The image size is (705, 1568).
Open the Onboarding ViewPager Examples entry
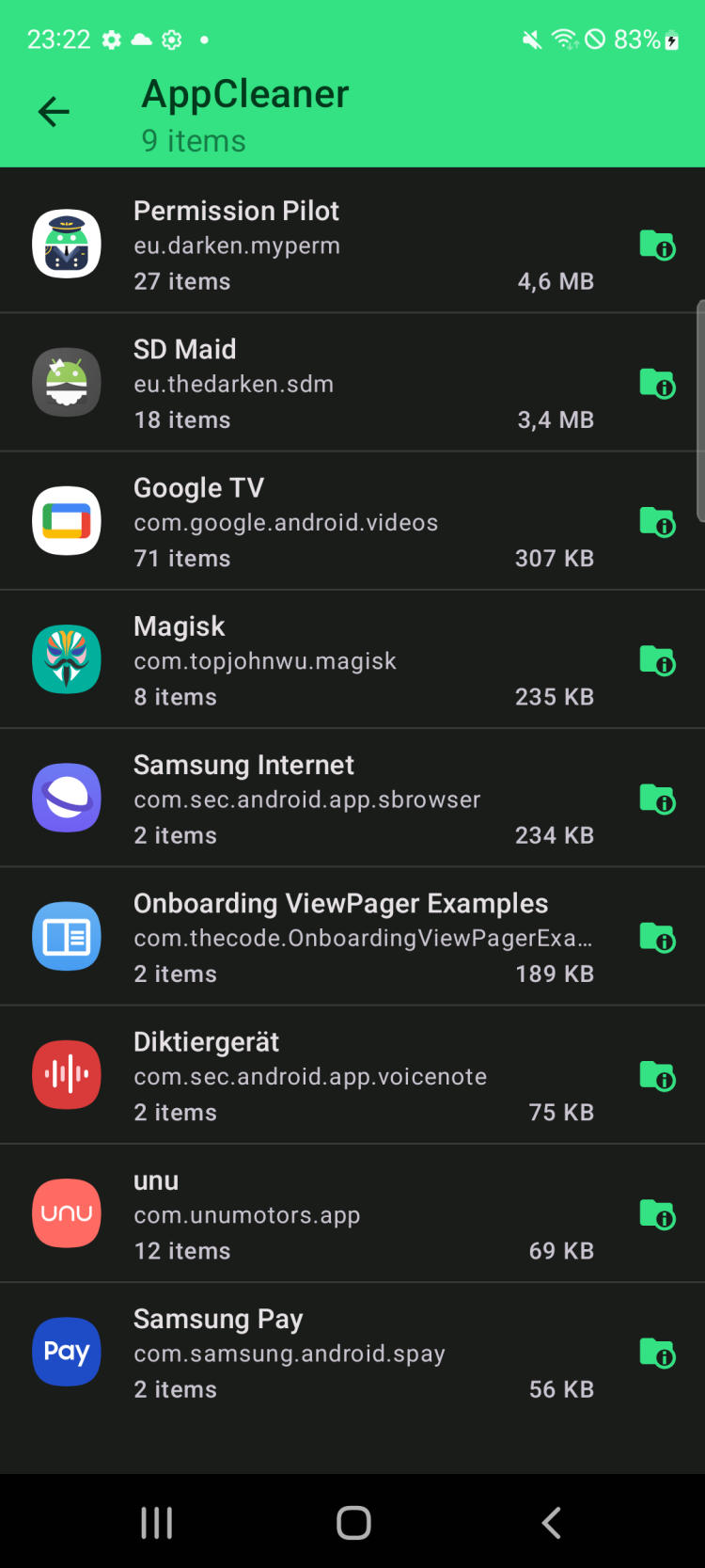[320, 937]
